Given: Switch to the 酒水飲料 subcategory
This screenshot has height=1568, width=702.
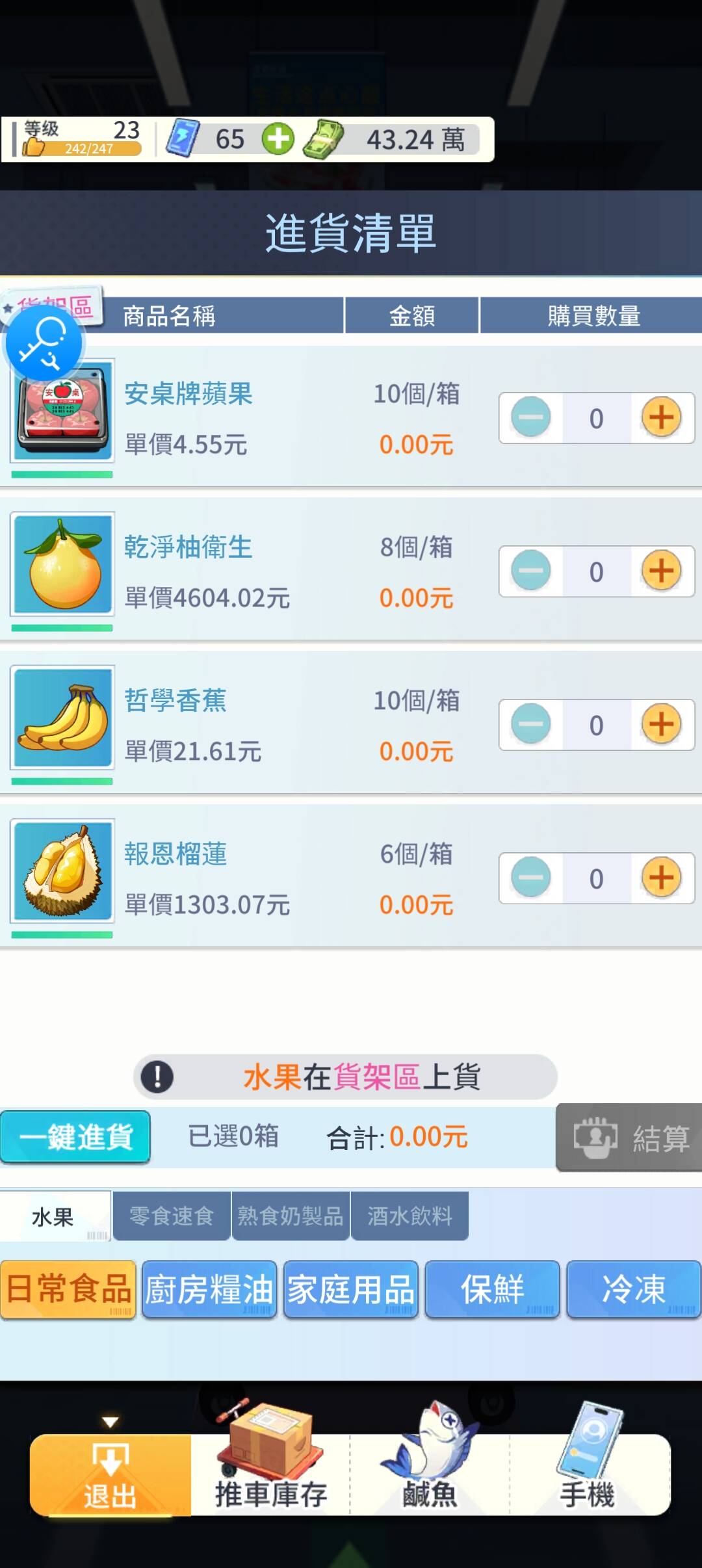Looking at the screenshot, I should click(x=409, y=1216).
